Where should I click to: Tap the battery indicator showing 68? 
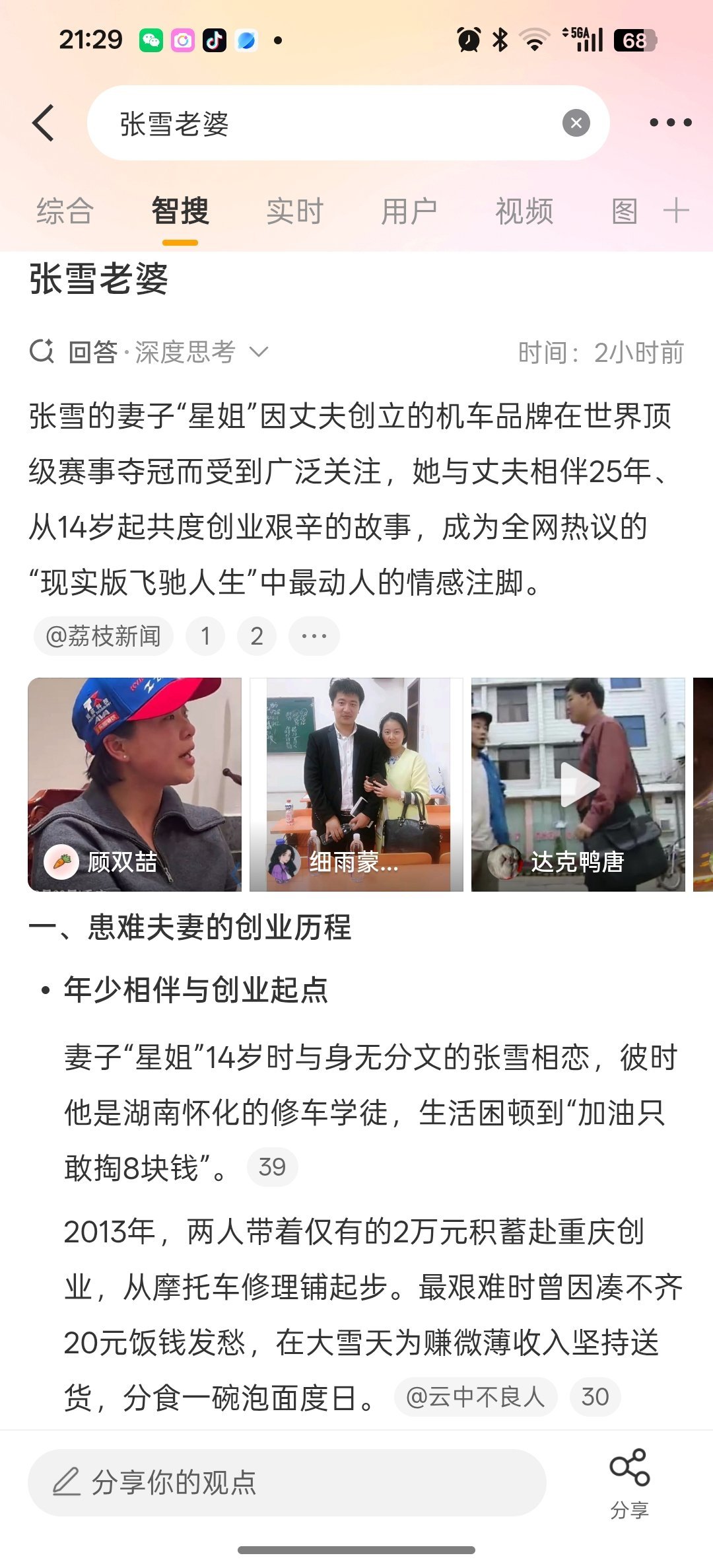(x=632, y=40)
